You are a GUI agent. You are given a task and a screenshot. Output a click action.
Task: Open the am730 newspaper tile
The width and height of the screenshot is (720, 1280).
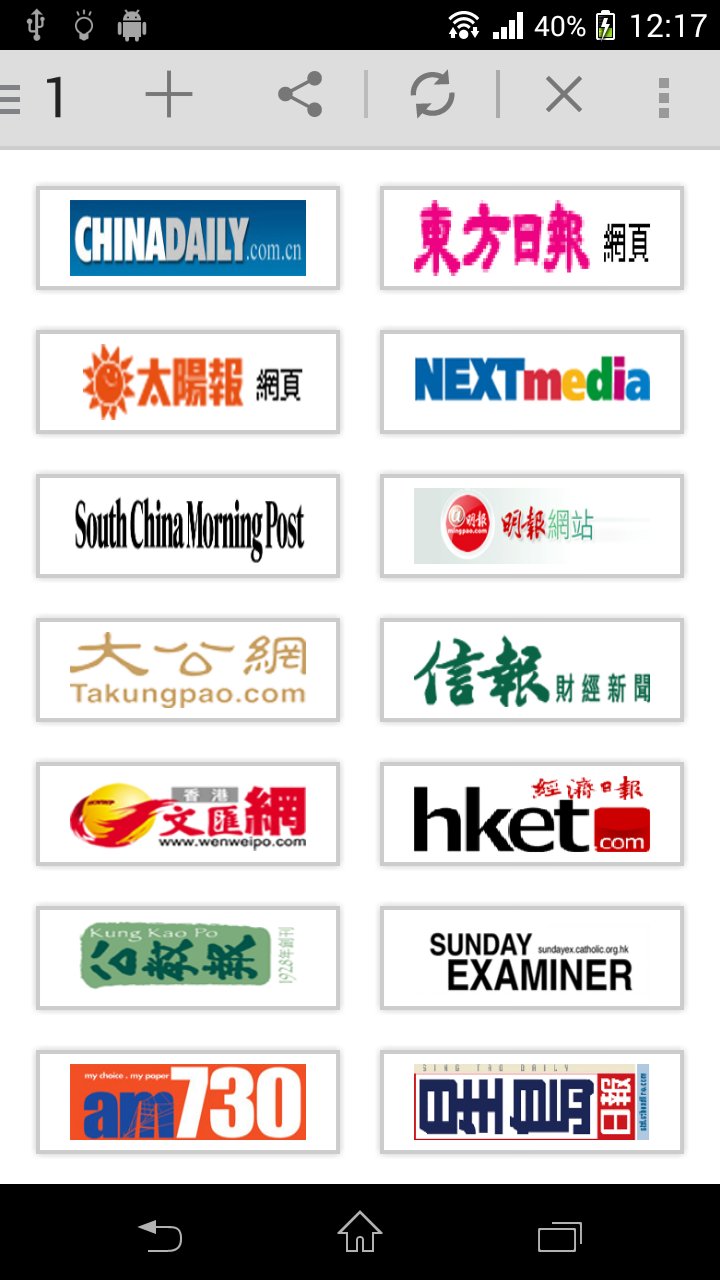coord(187,1102)
